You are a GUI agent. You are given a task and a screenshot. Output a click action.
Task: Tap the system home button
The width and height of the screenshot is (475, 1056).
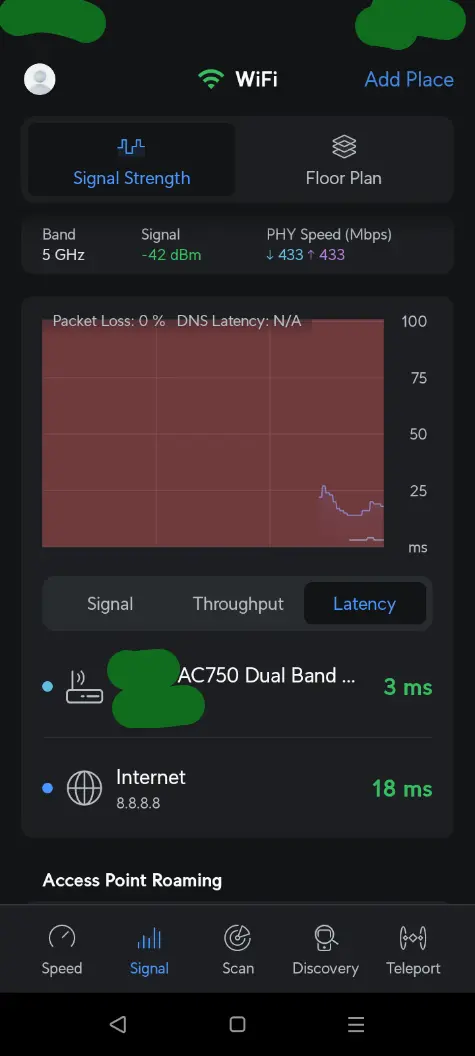click(237, 1024)
